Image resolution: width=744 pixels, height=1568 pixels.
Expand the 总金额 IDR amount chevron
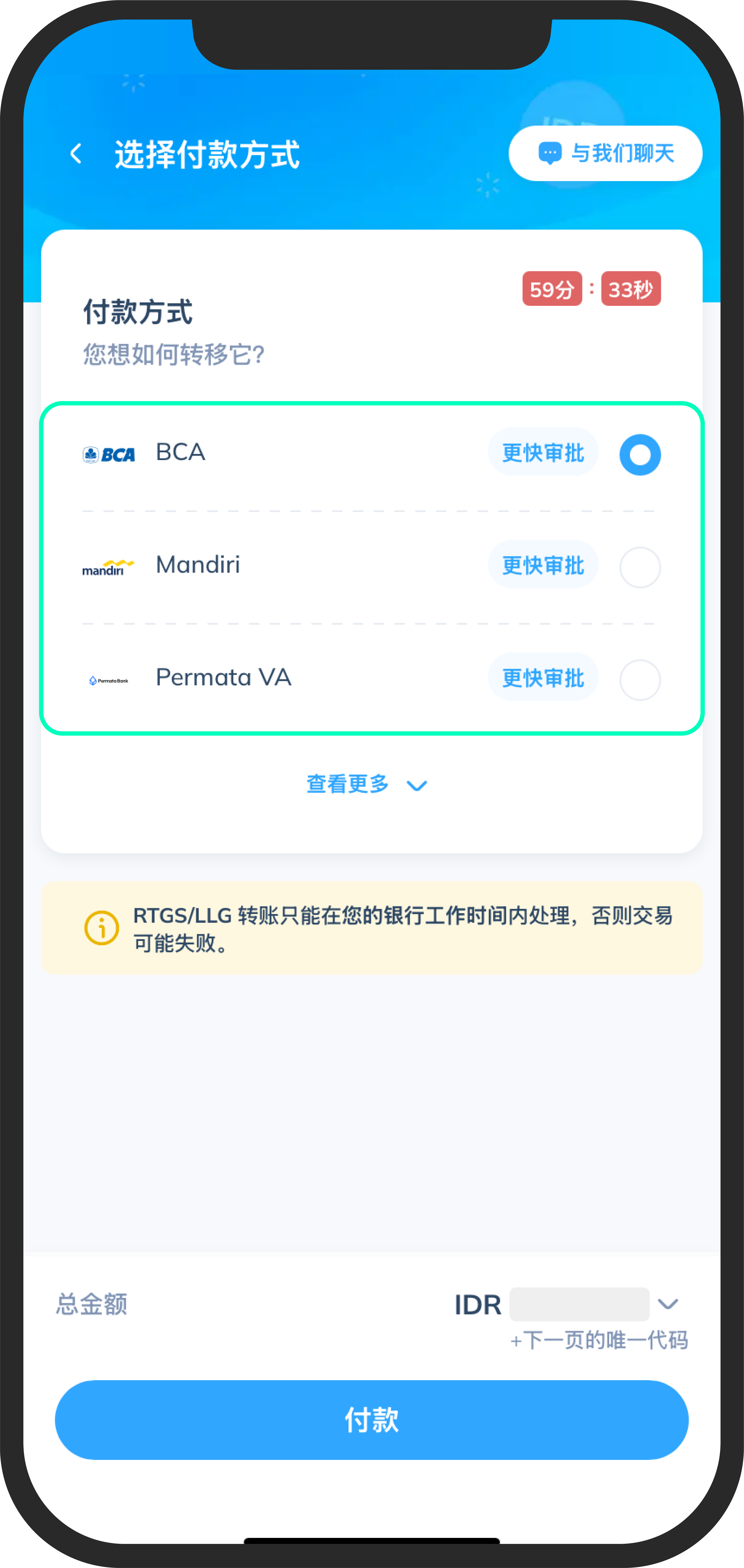point(668,1303)
